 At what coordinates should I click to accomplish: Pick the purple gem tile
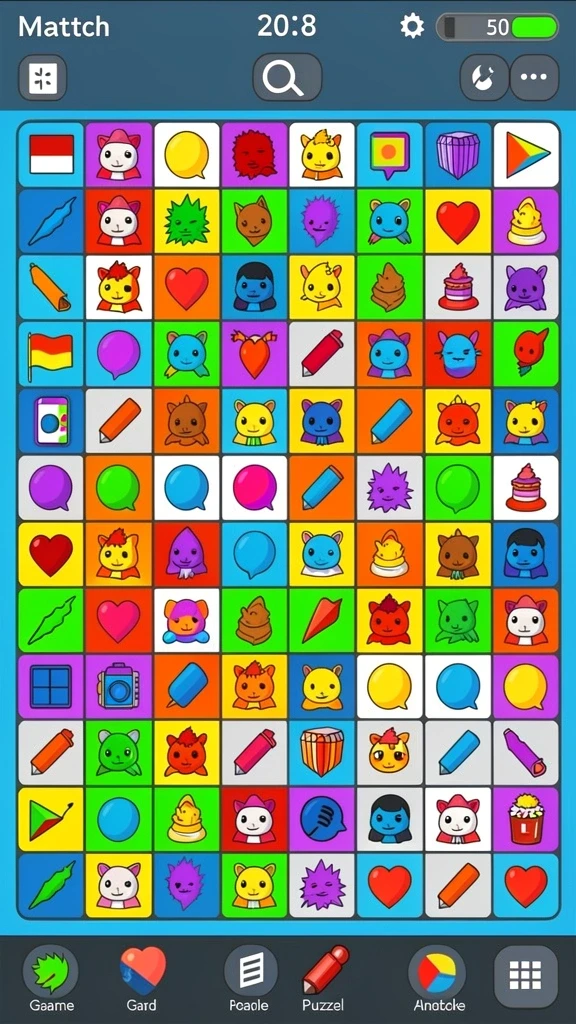(458, 155)
